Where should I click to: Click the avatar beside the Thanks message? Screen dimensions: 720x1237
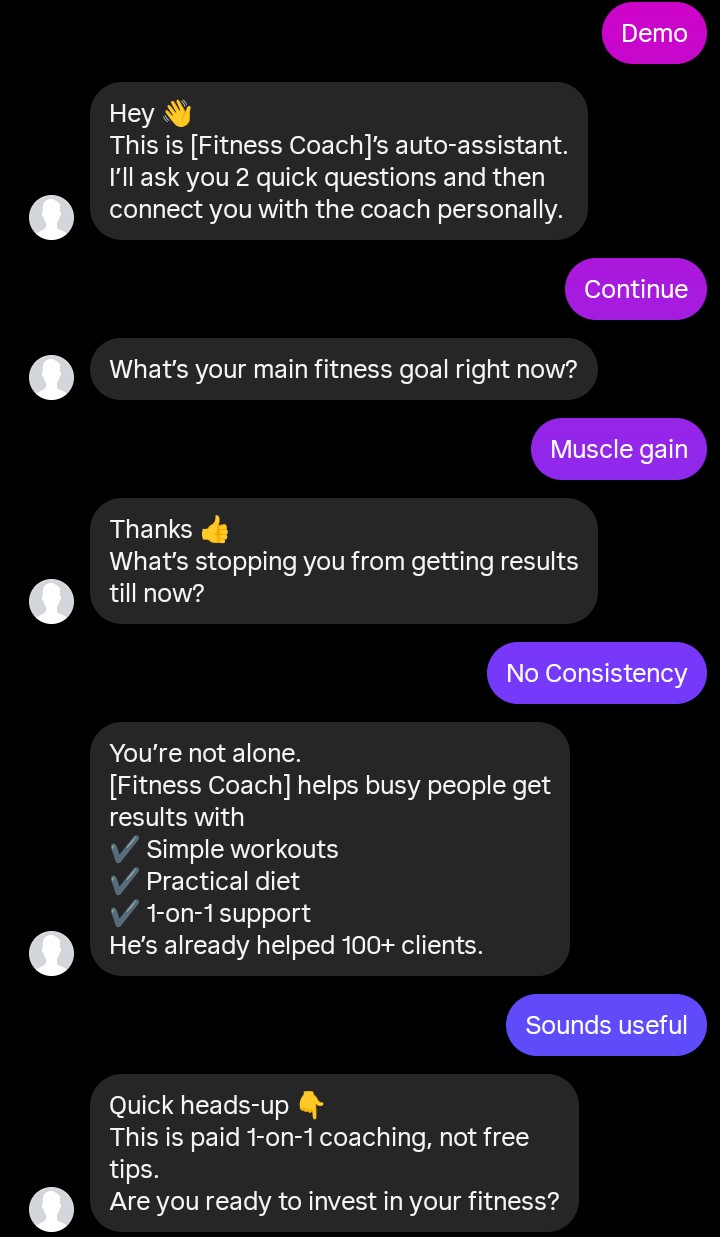(51, 601)
